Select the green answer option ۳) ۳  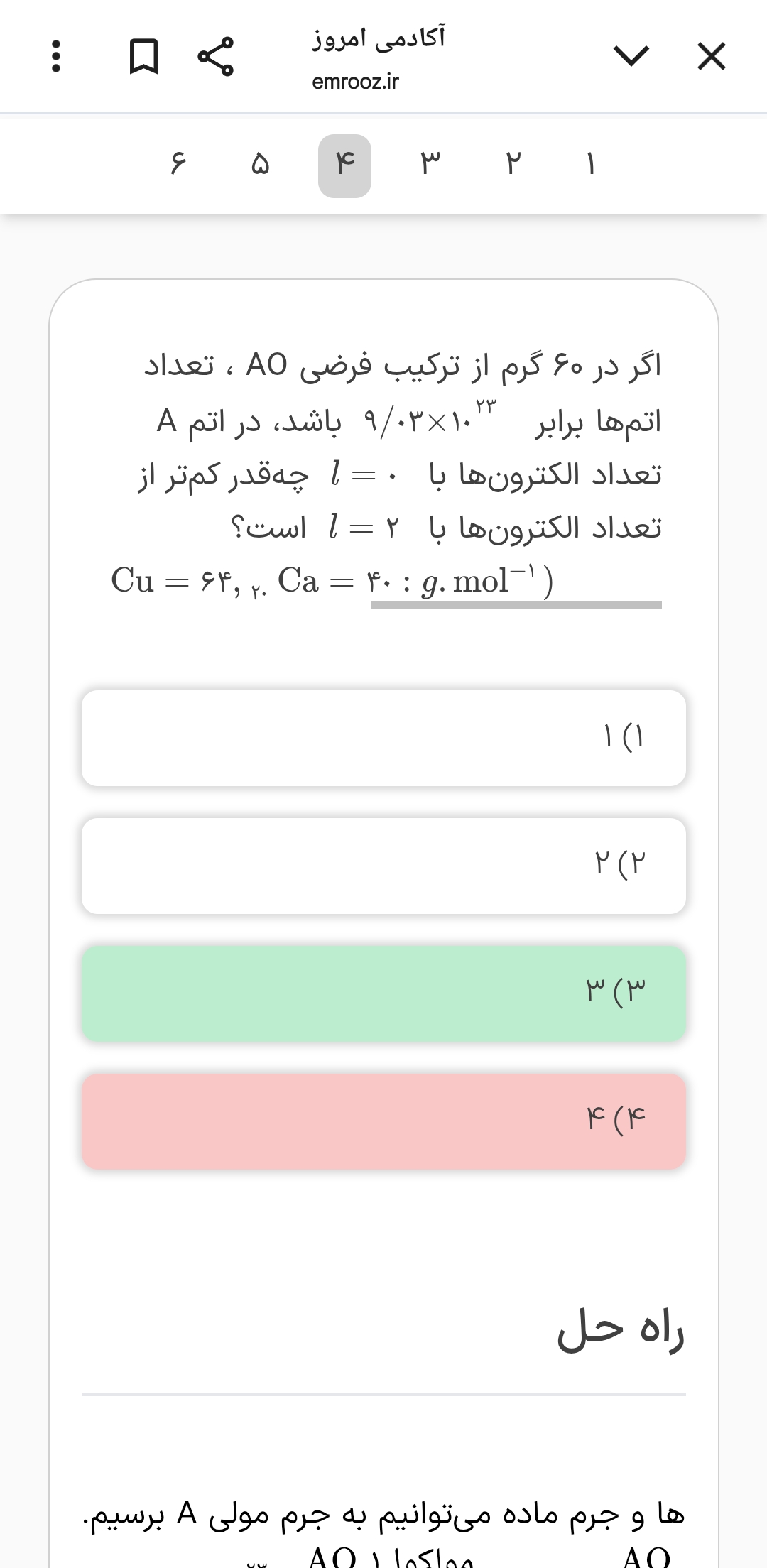click(383, 993)
